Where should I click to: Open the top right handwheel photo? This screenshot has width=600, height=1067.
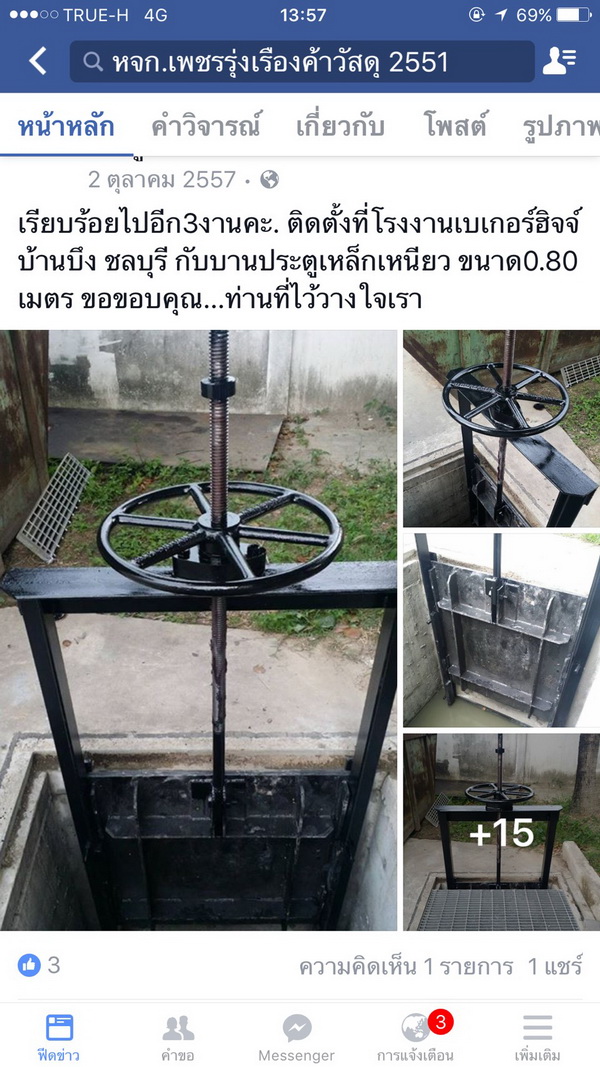pos(501,428)
